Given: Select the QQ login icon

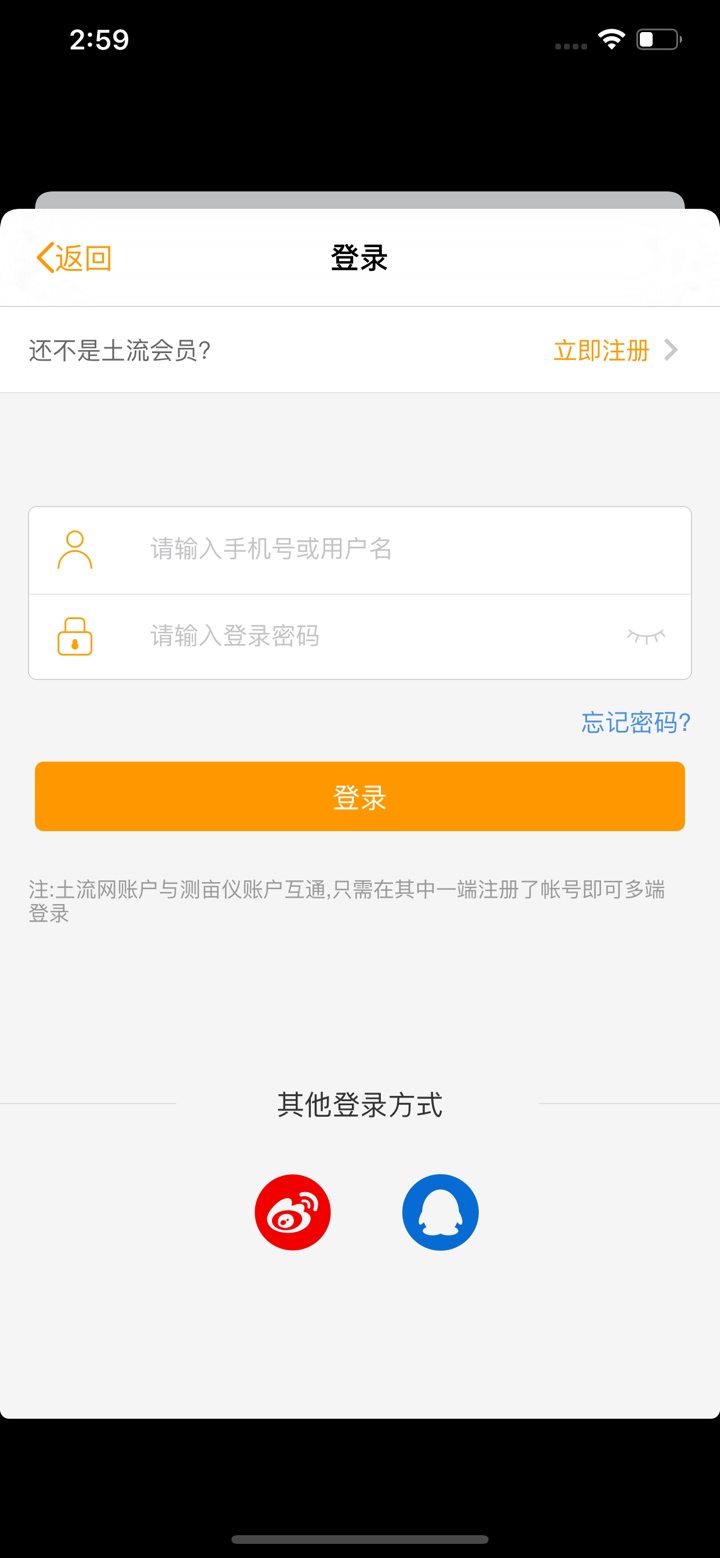Looking at the screenshot, I should pos(440,1212).
